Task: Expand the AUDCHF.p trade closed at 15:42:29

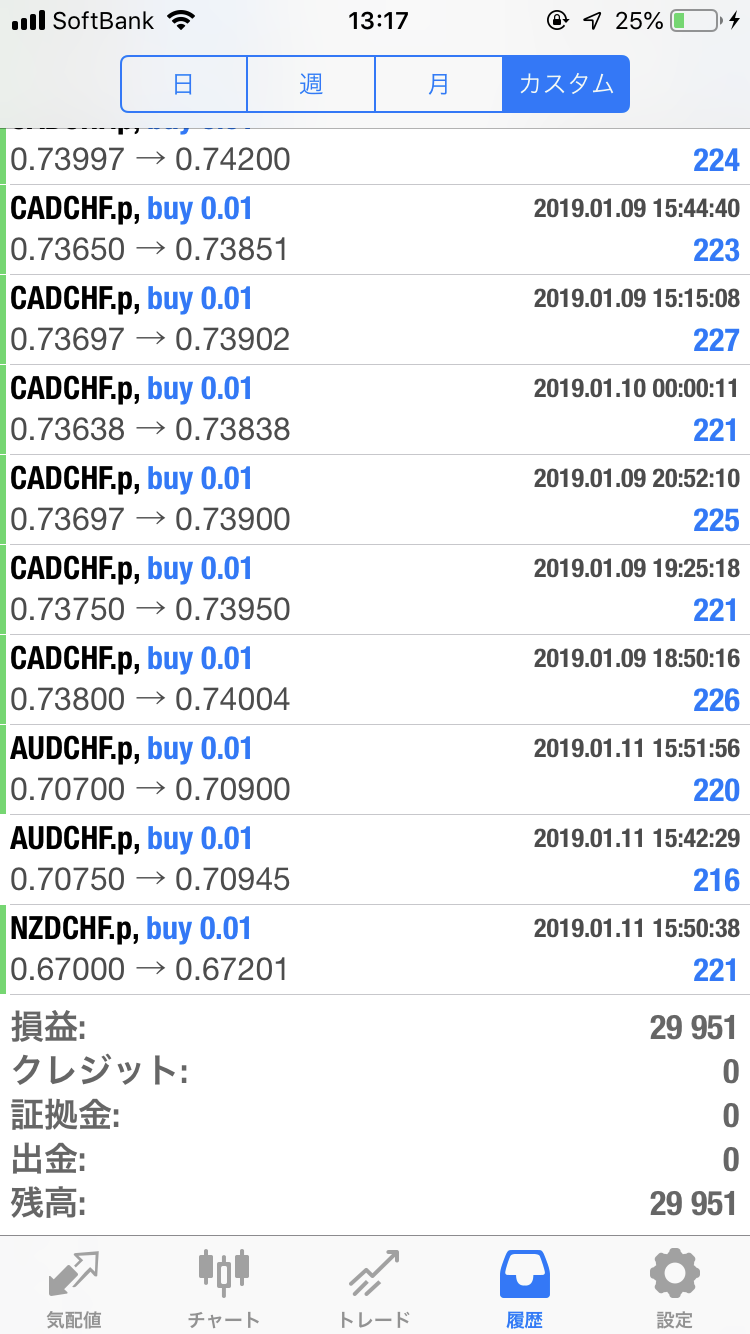Action: [x=375, y=860]
